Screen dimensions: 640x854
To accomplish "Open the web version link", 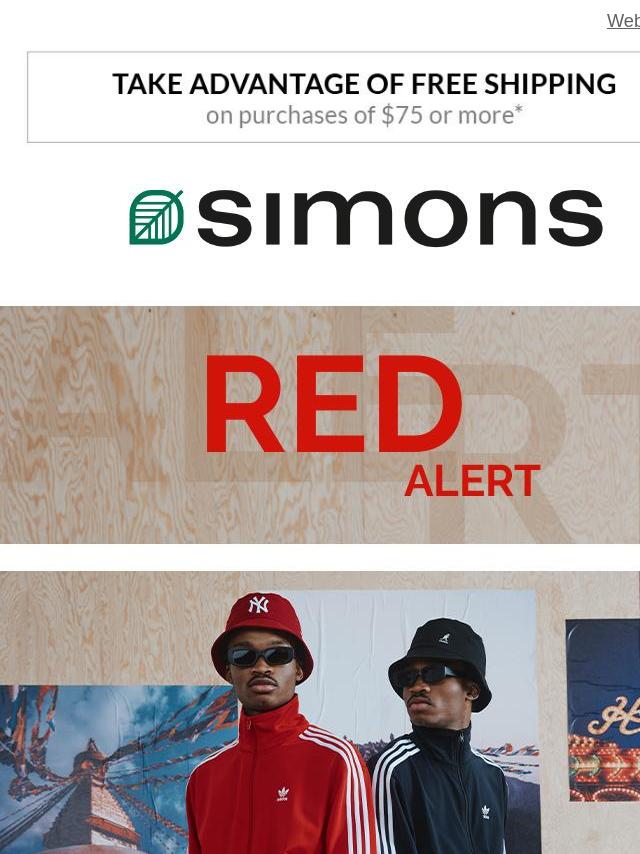I will 623,21.
